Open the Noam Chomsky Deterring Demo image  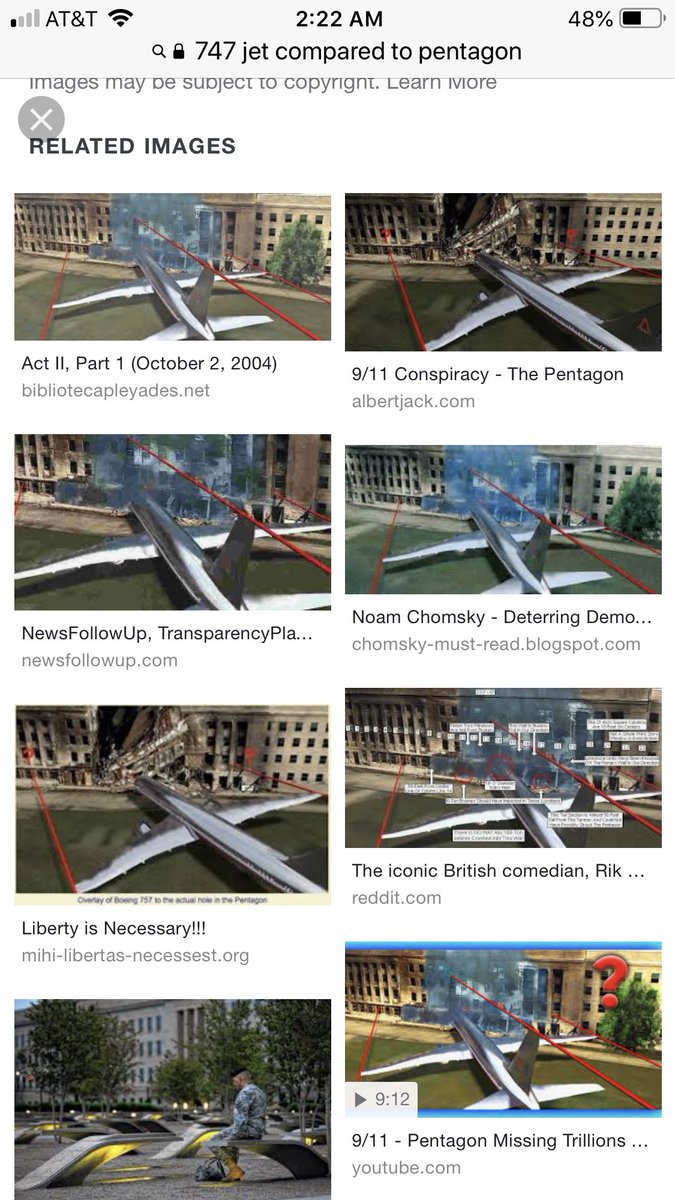(503, 520)
